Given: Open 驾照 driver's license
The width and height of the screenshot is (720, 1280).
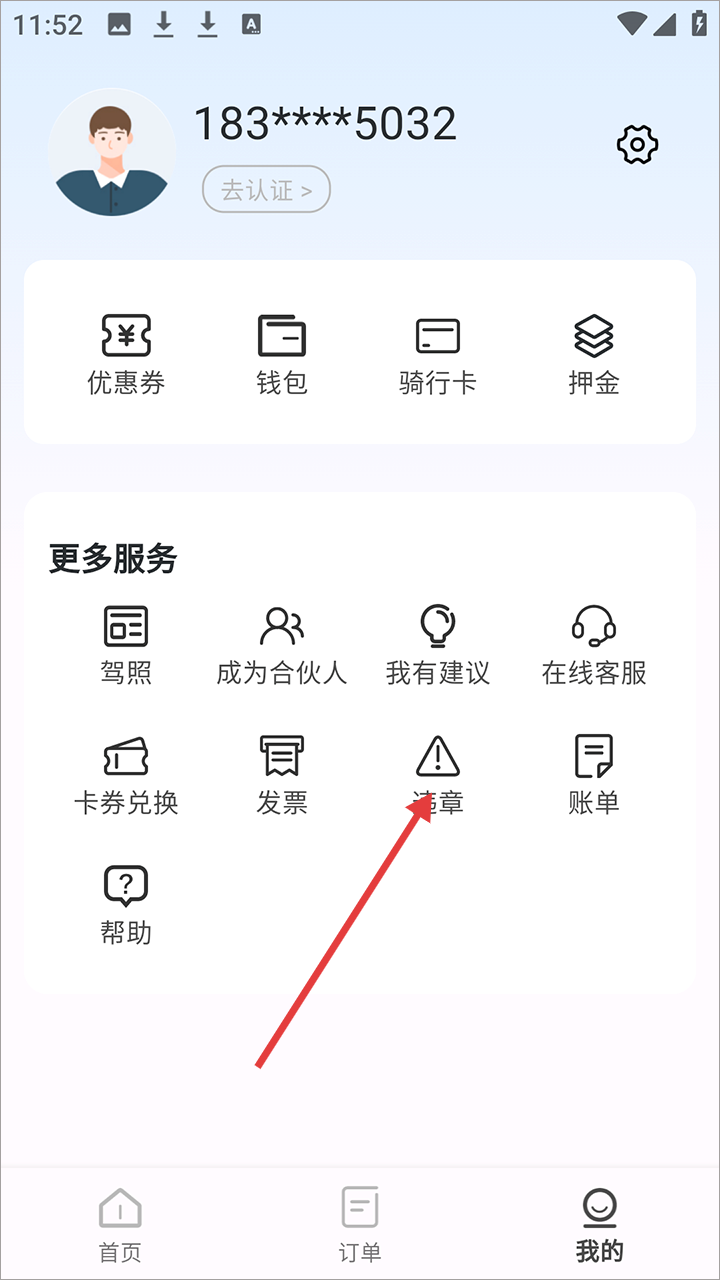Looking at the screenshot, I should [x=126, y=645].
